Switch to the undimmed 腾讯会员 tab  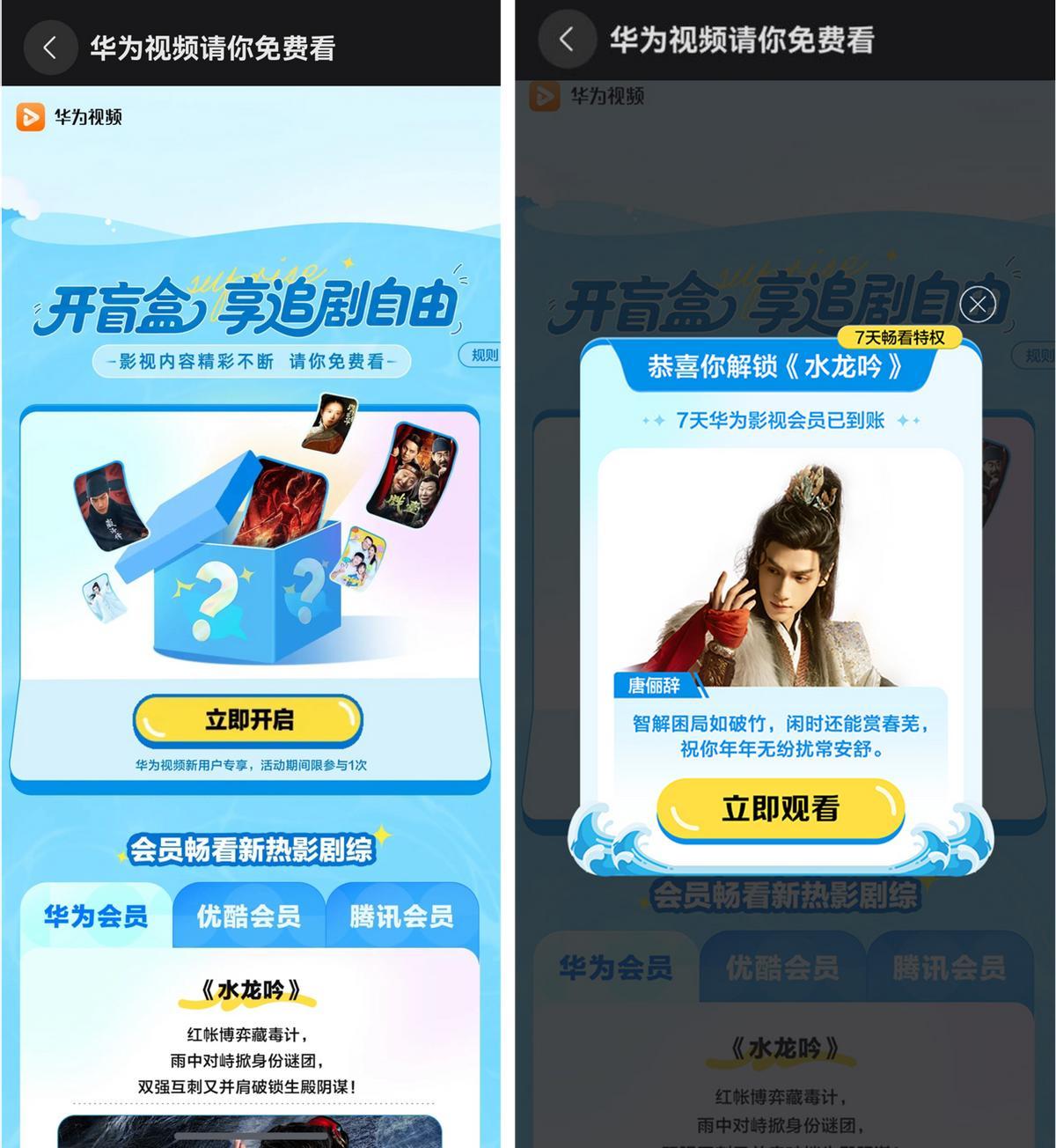coord(401,916)
